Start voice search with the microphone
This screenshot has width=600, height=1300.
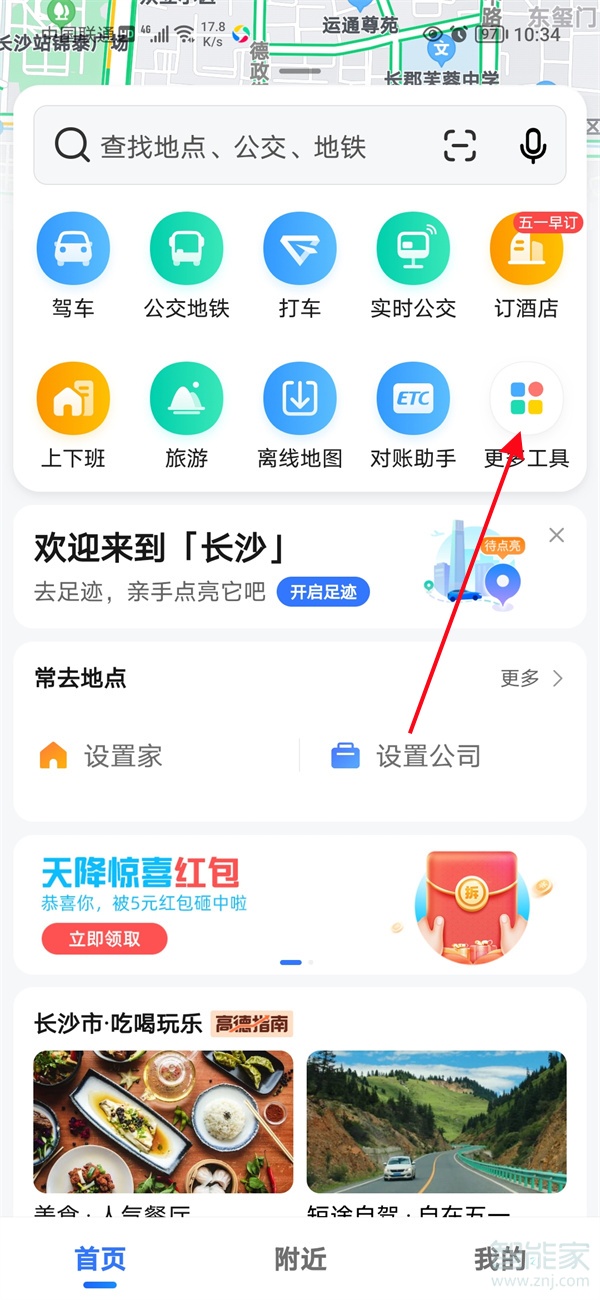point(533,147)
